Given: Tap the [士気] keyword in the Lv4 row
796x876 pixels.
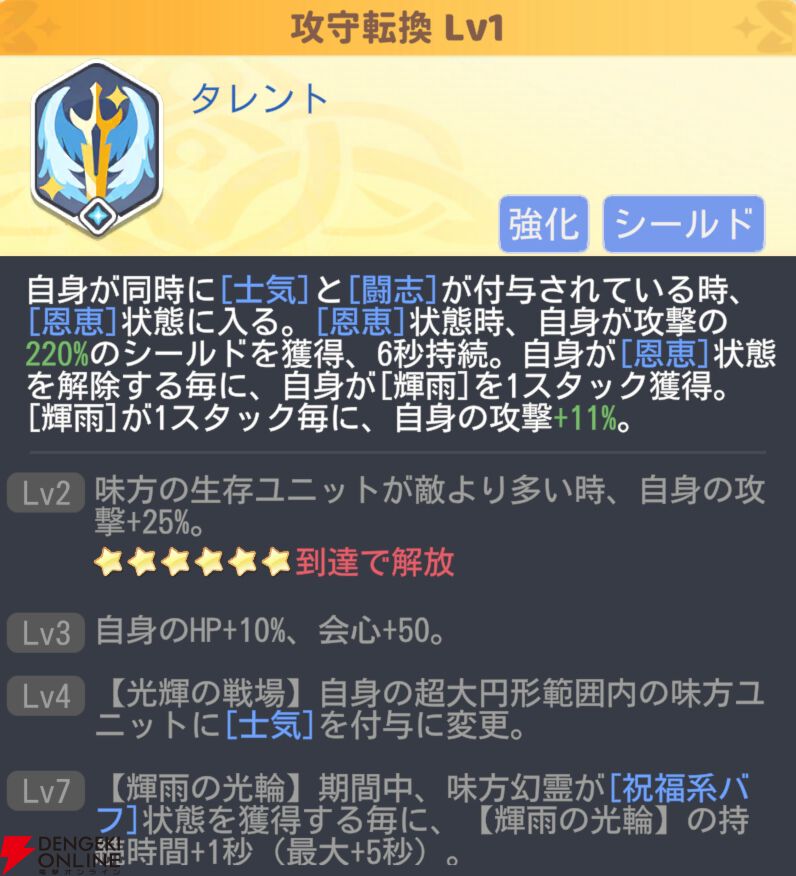Looking at the screenshot, I should point(271,725).
